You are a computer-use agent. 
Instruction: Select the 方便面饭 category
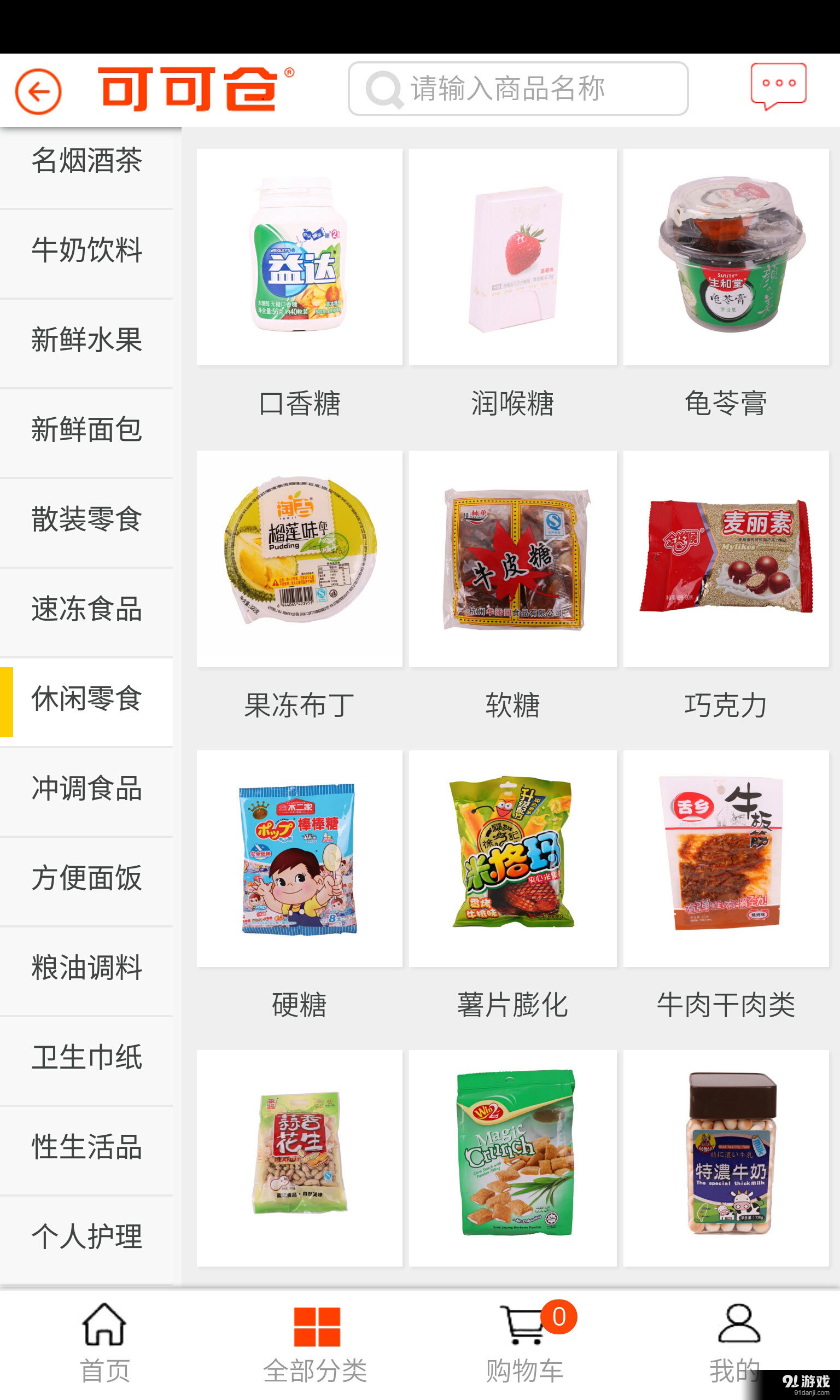(x=86, y=878)
